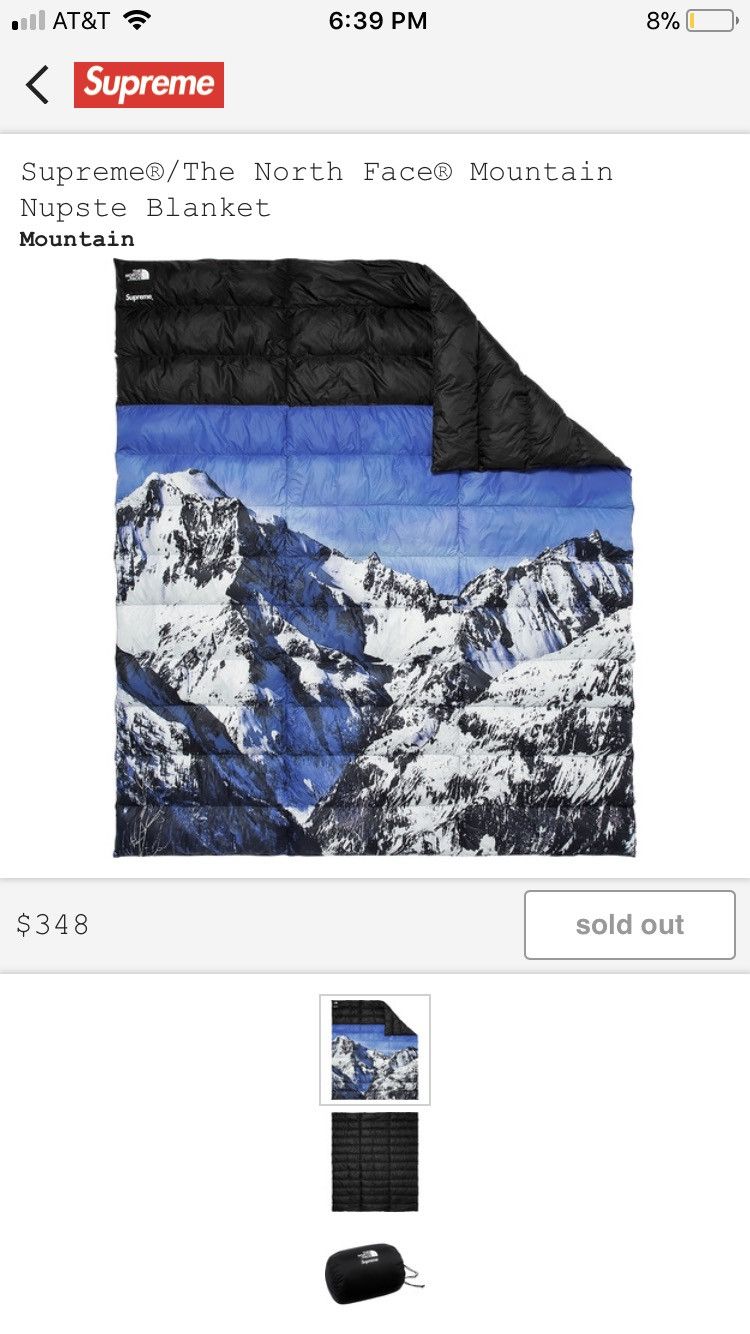Show the black stuff sack thumbnail
The image size is (750, 1334).
(372, 1273)
